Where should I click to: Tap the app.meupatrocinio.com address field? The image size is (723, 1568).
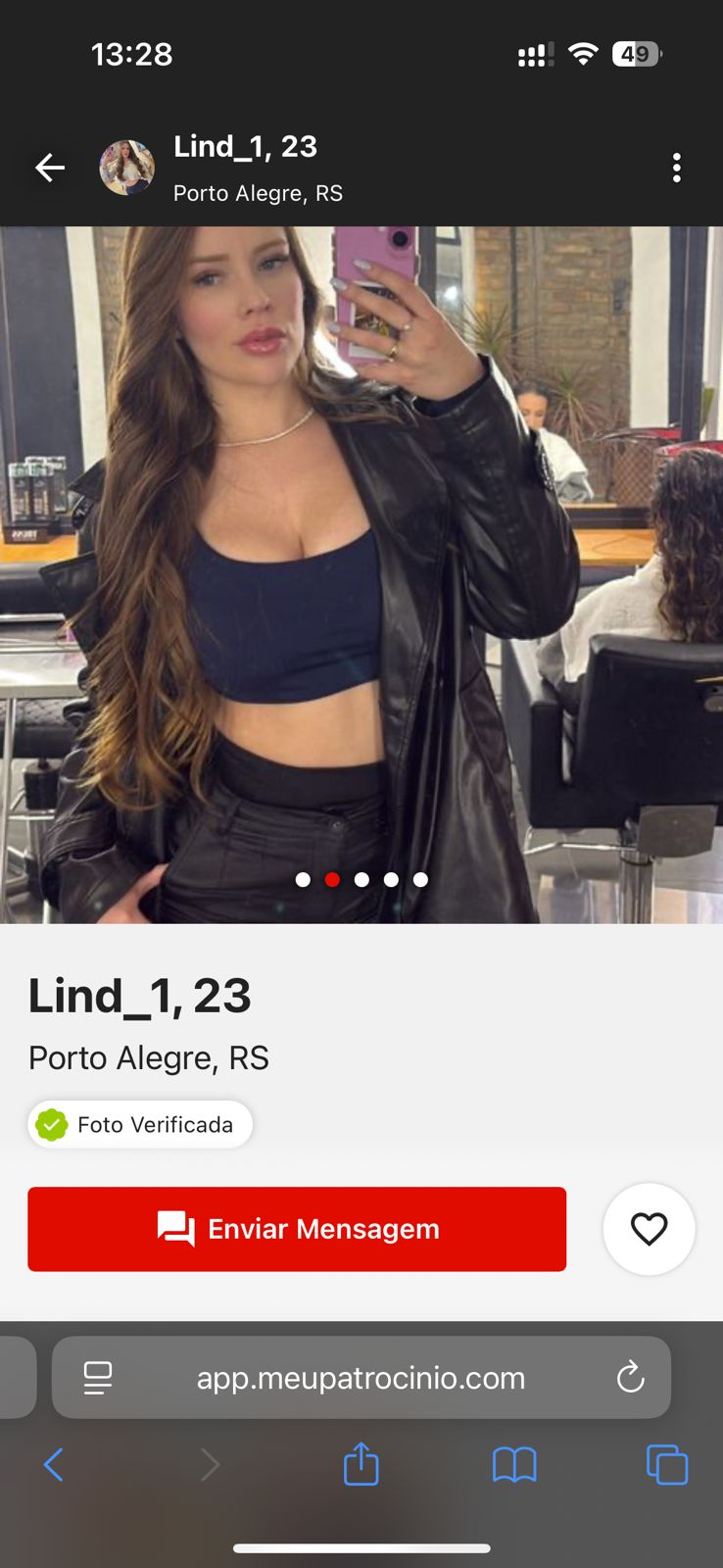361,1378
